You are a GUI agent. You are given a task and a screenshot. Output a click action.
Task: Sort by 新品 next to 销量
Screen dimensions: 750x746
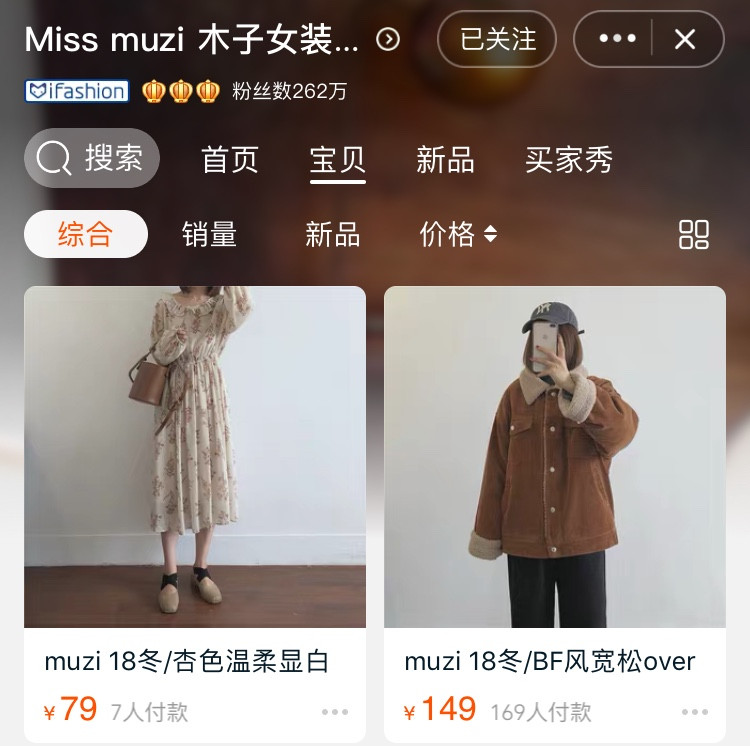tap(332, 234)
